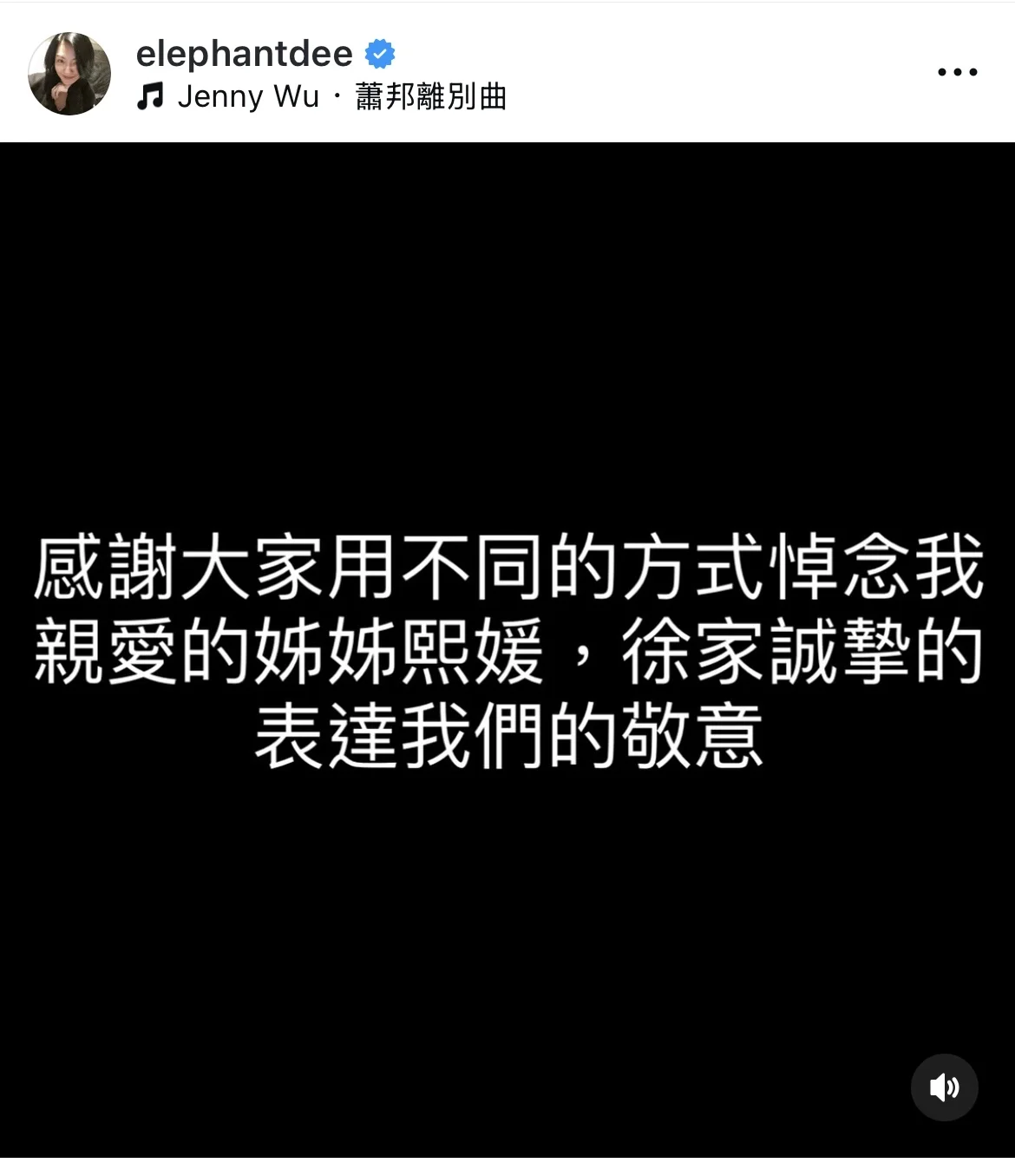This screenshot has height=1176, width=1015.
Task: Open the three-dot post options menu
Action: point(957,72)
